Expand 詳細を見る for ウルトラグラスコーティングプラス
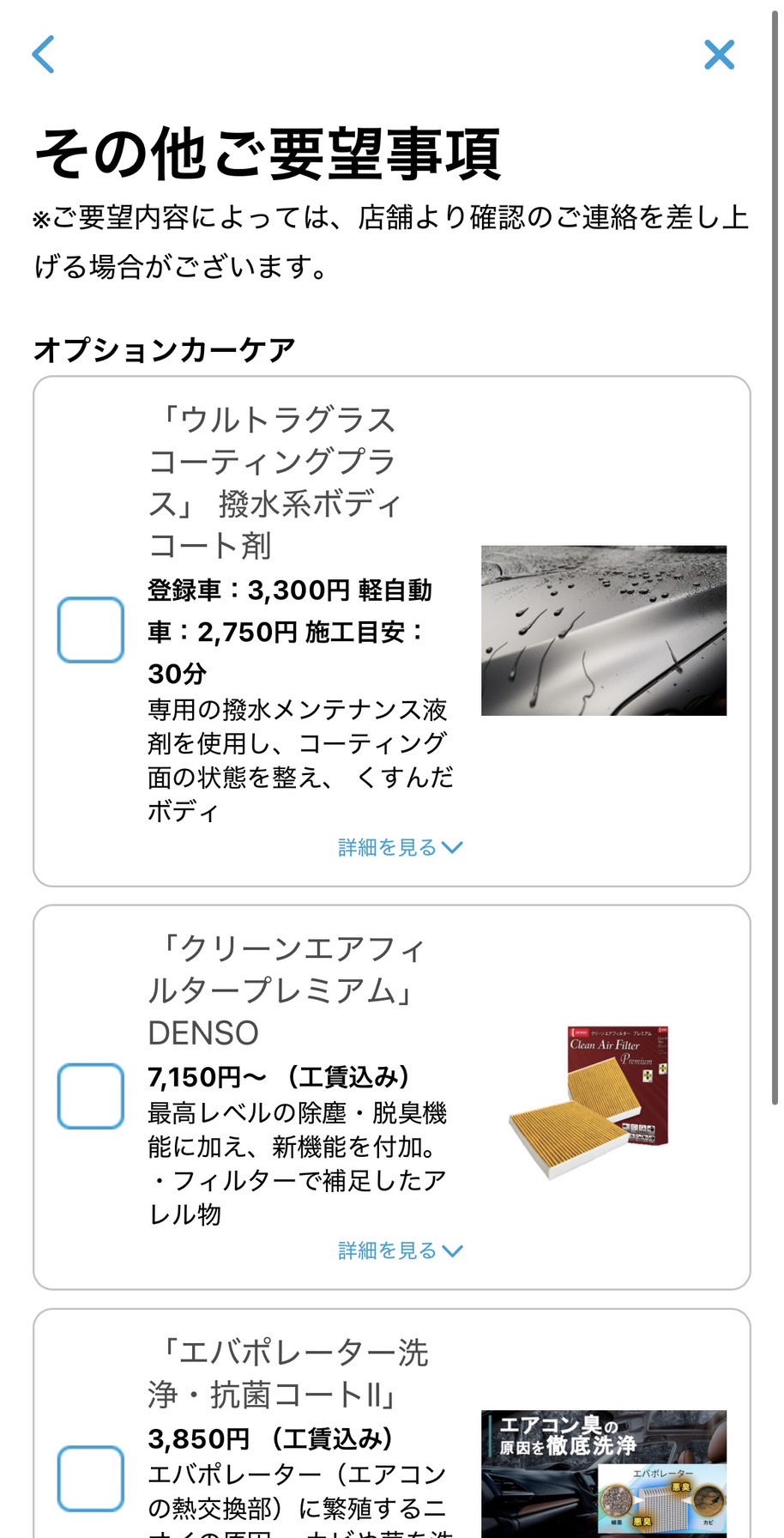The height and width of the screenshot is (1538, 784). 400,848
